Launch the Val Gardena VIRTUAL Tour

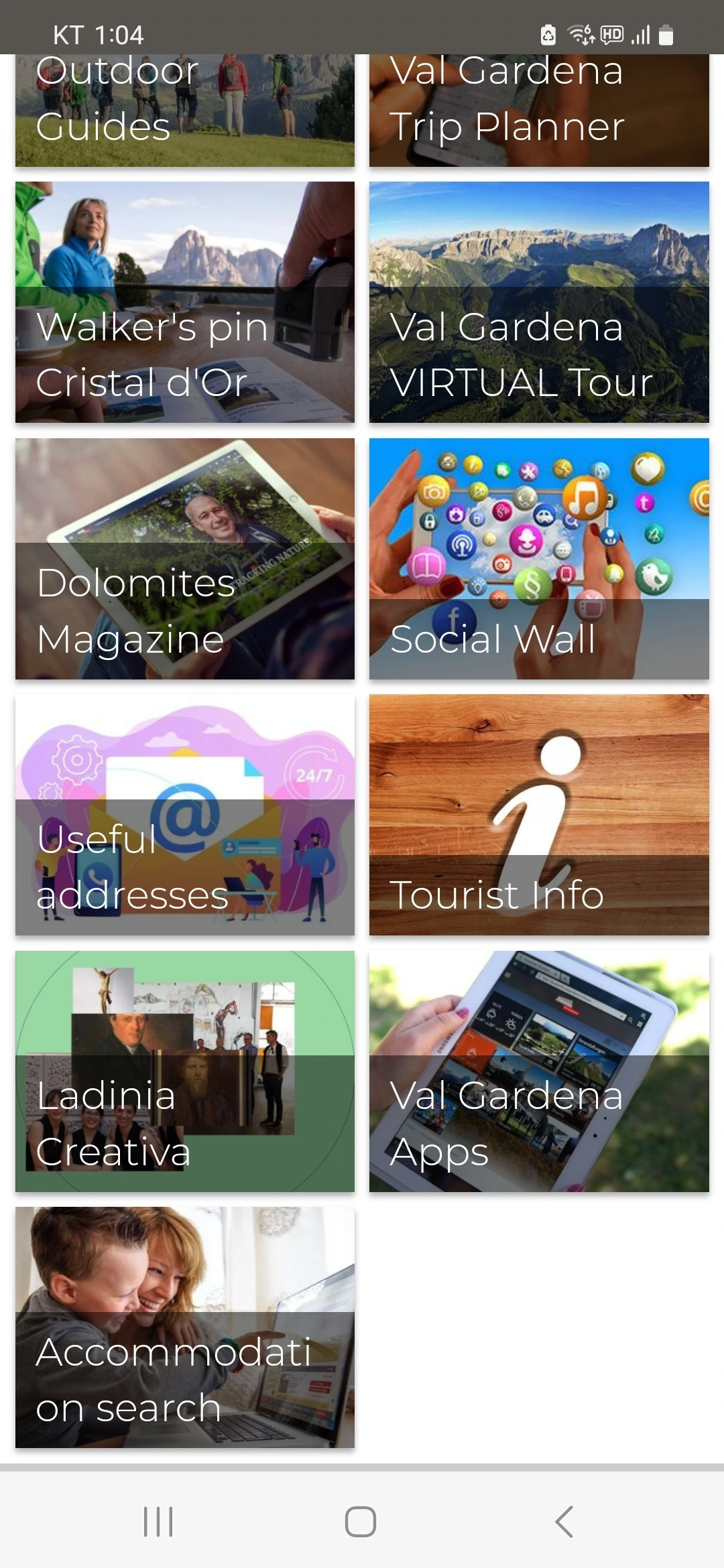coord(539,302)
